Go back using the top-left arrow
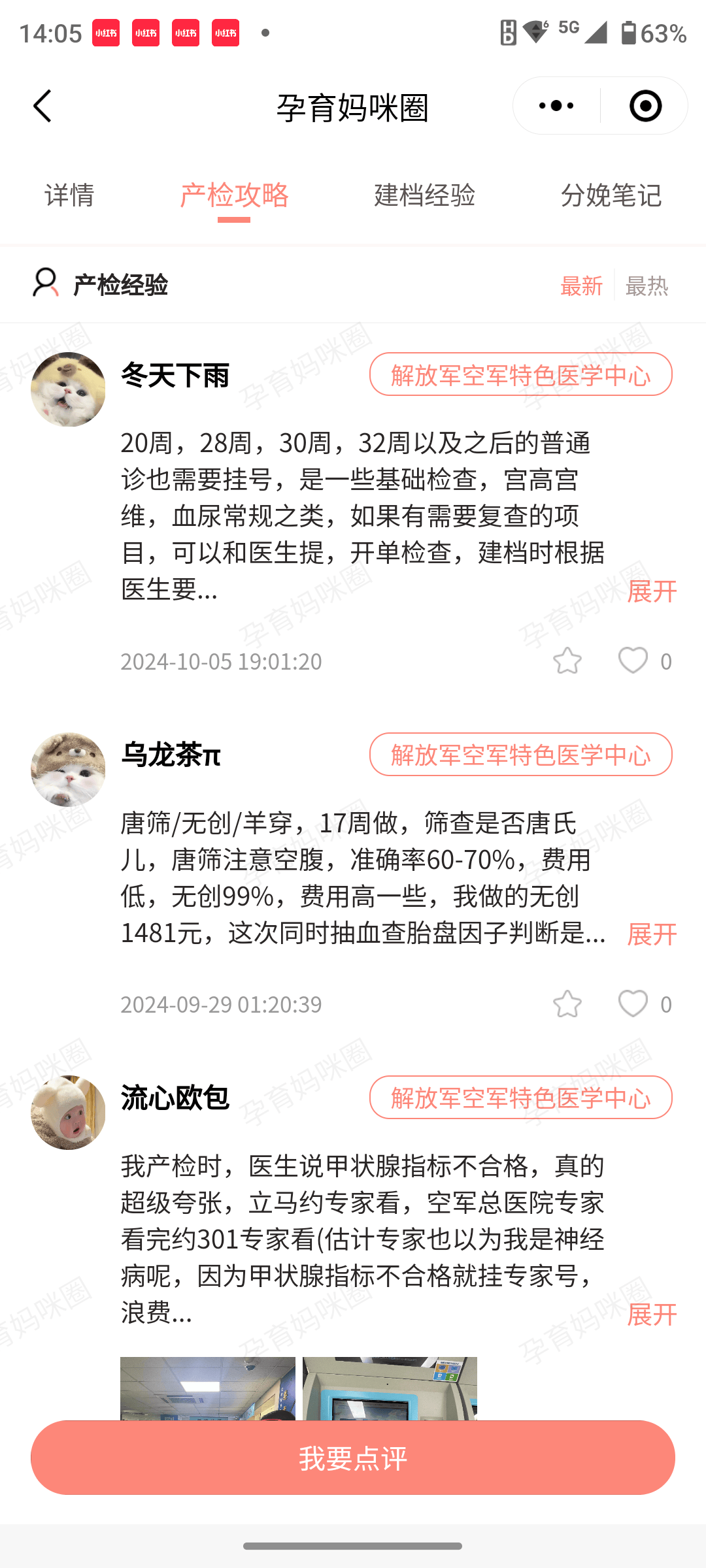Viewport: 706px width, 1568px height. coord(42,106)
